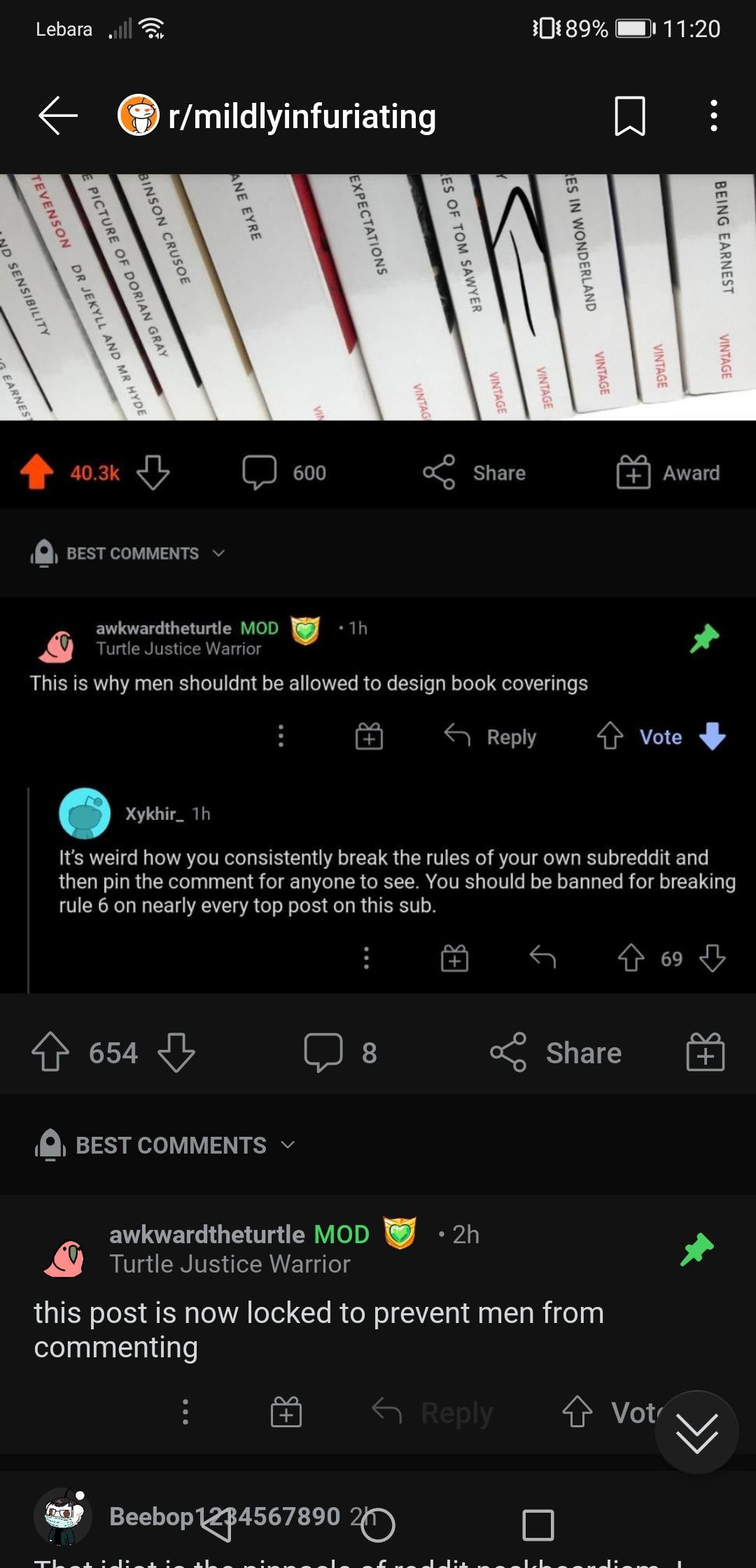Share the post with 40.3k upvotes
Screen dimensions: 756x1568
[x=475, y=472]
